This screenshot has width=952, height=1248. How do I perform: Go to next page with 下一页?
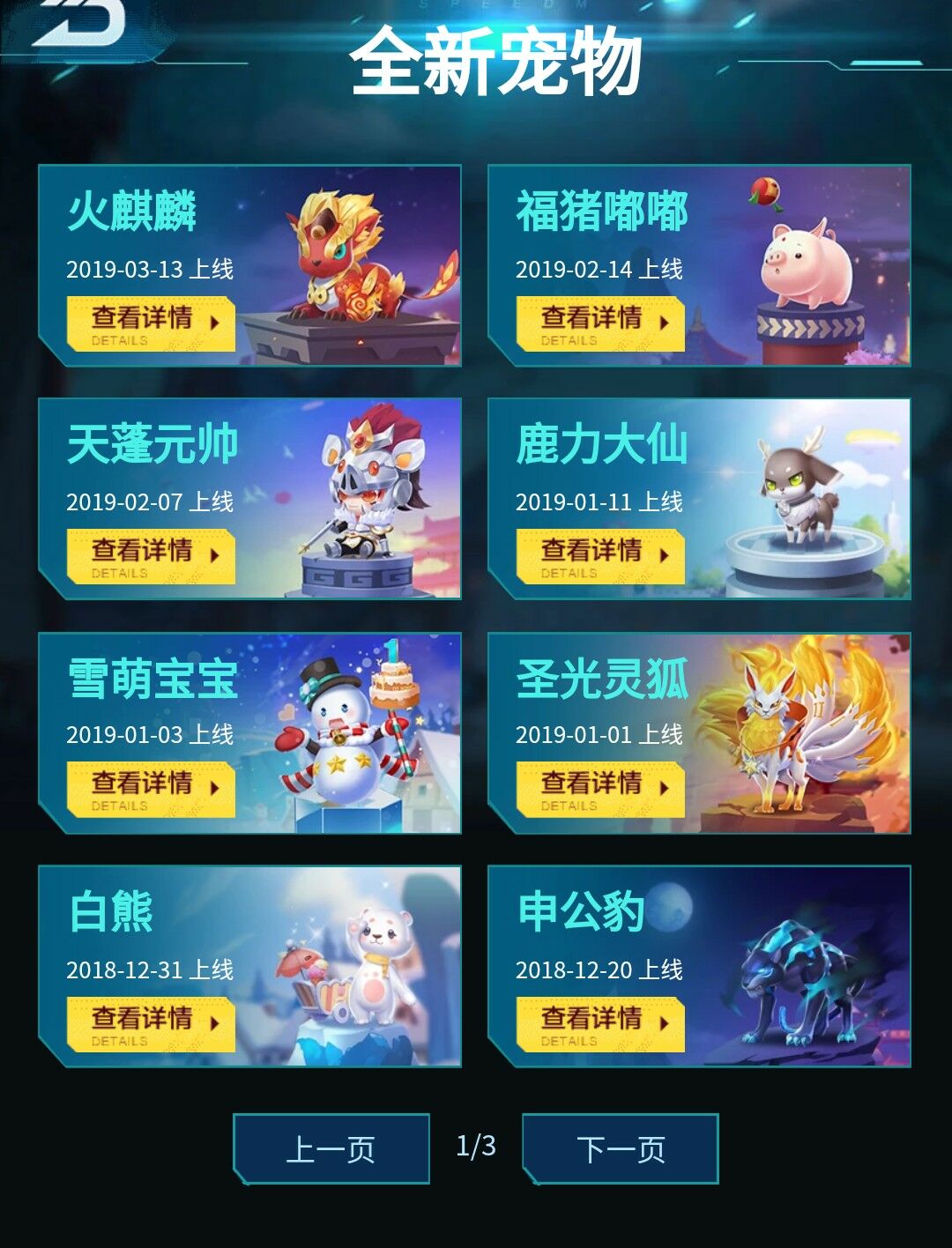pyautogui.click(x=621, y=1148)
